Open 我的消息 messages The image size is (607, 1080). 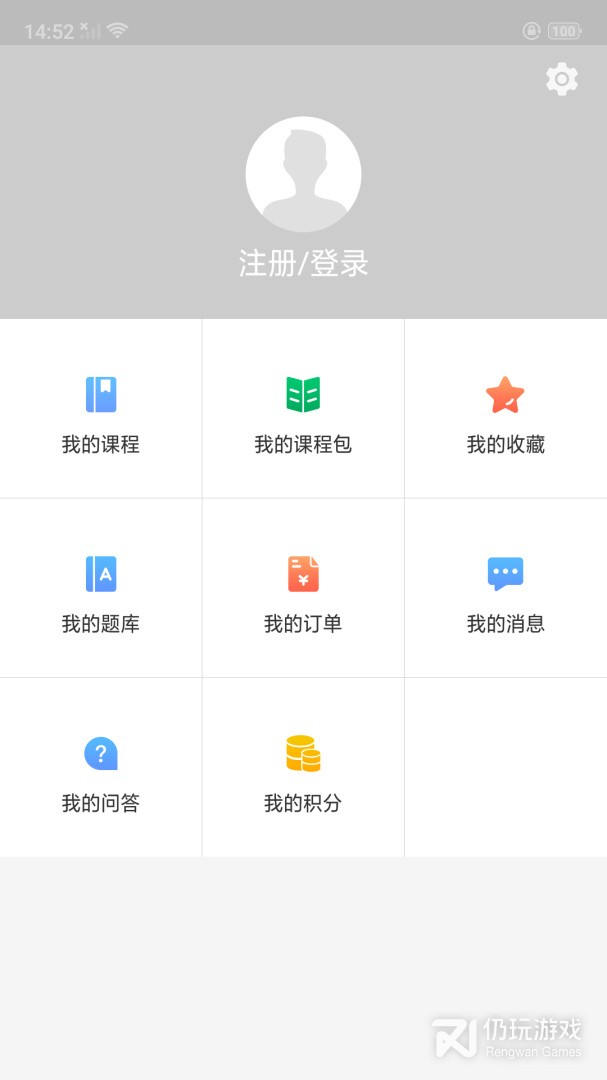click(x=505, y=588)
